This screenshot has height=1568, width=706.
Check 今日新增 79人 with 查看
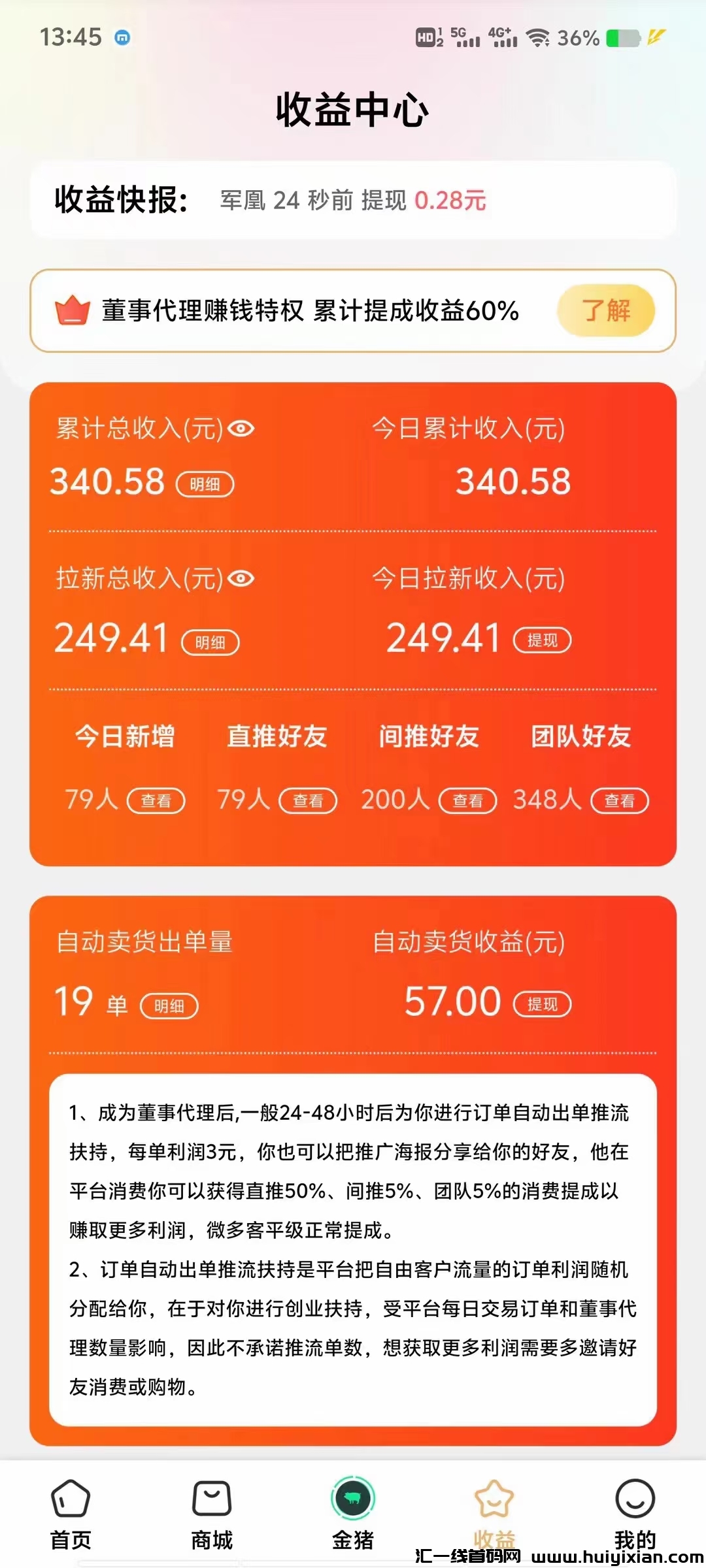(156, 800)
